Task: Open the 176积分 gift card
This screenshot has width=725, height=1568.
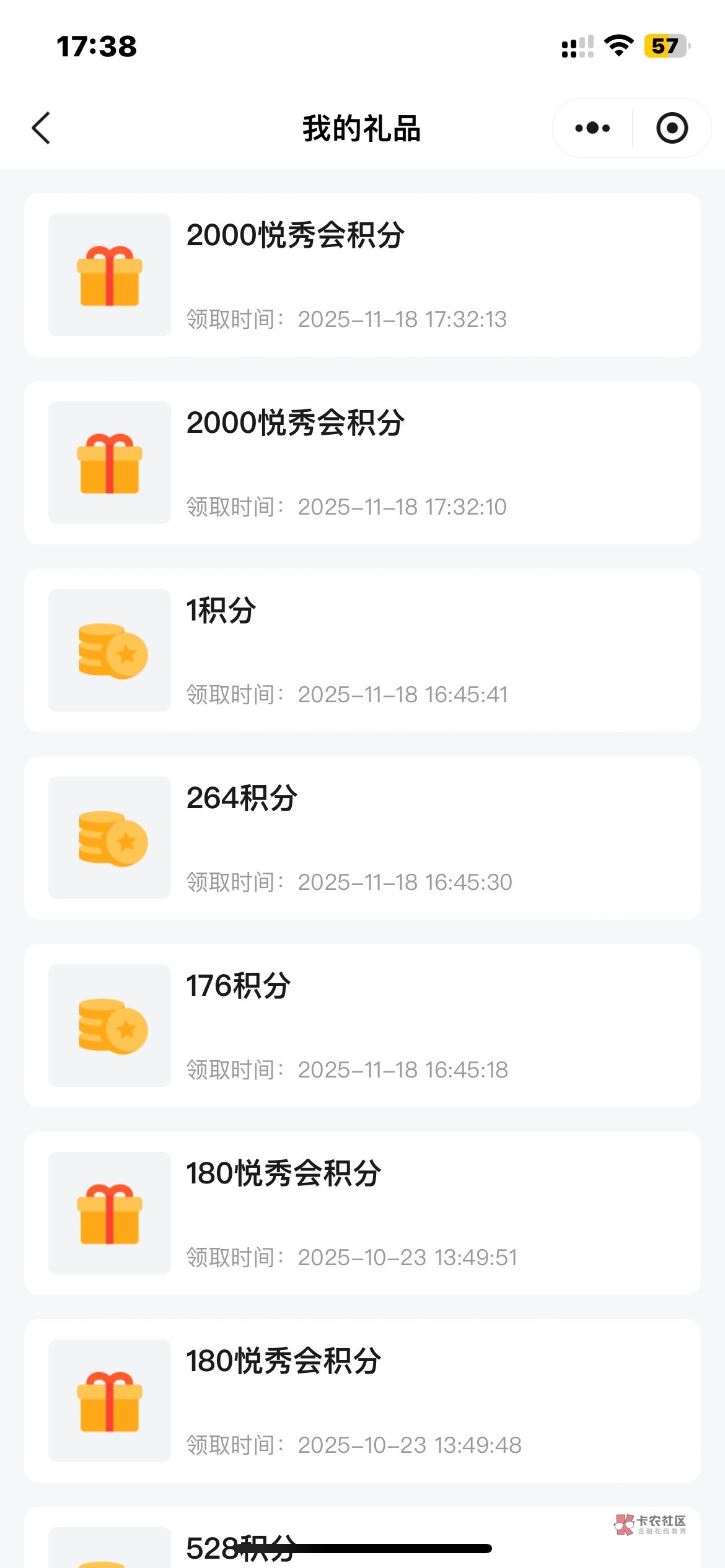Action: pos(362,1026)
